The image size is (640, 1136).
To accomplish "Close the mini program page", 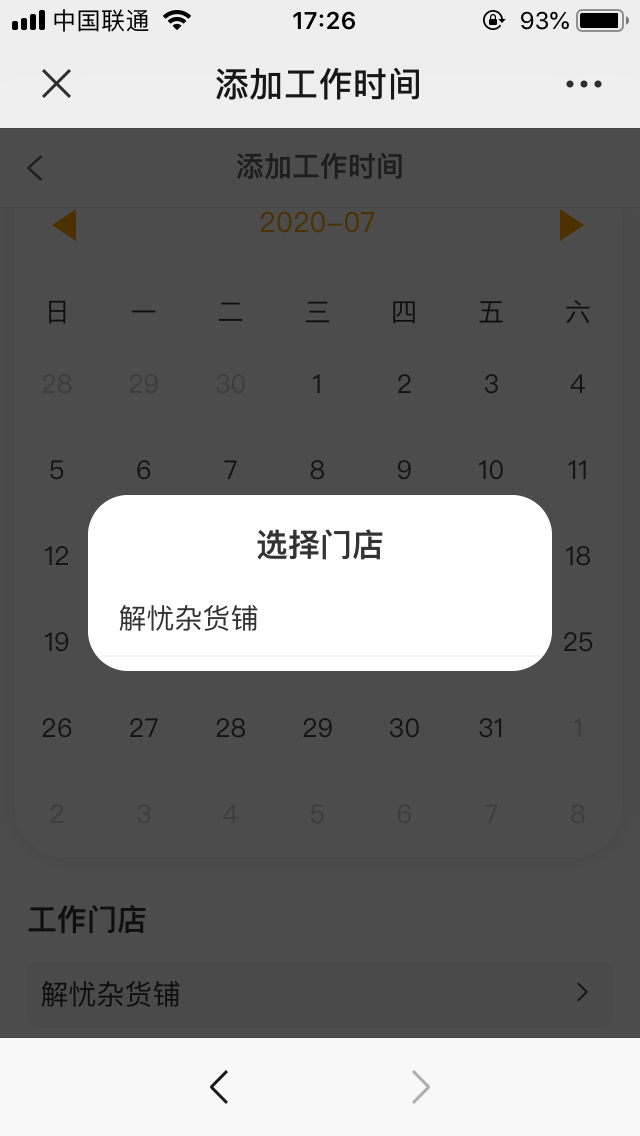I will pyautogui.click(x=57, y=84).
